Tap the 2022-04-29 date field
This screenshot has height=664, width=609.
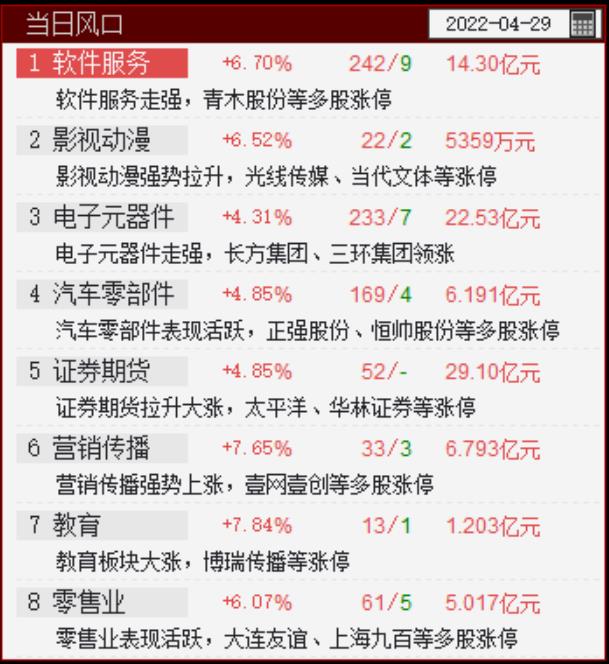click(x=498, y=24)
